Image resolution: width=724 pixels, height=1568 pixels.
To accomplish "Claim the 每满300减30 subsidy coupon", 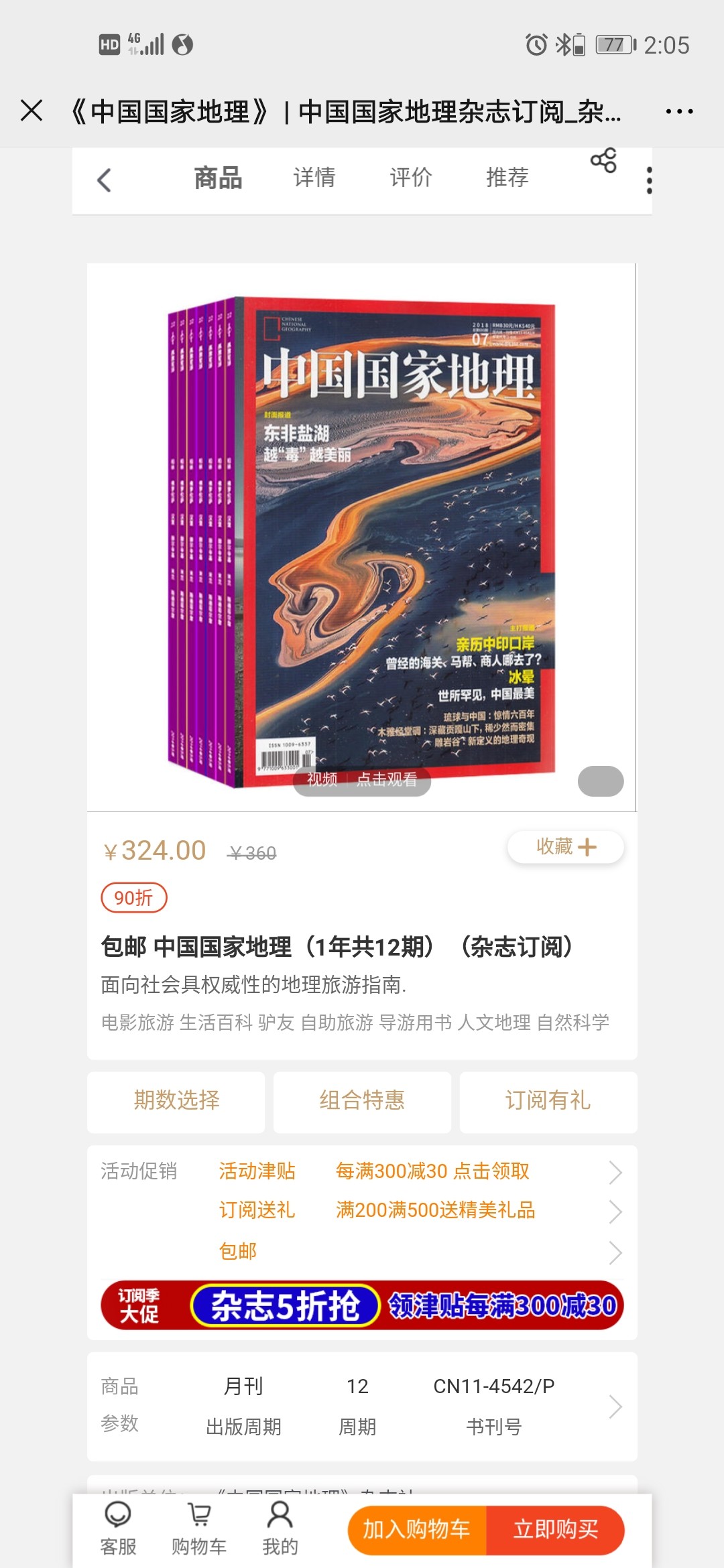I will point(432,1171).
